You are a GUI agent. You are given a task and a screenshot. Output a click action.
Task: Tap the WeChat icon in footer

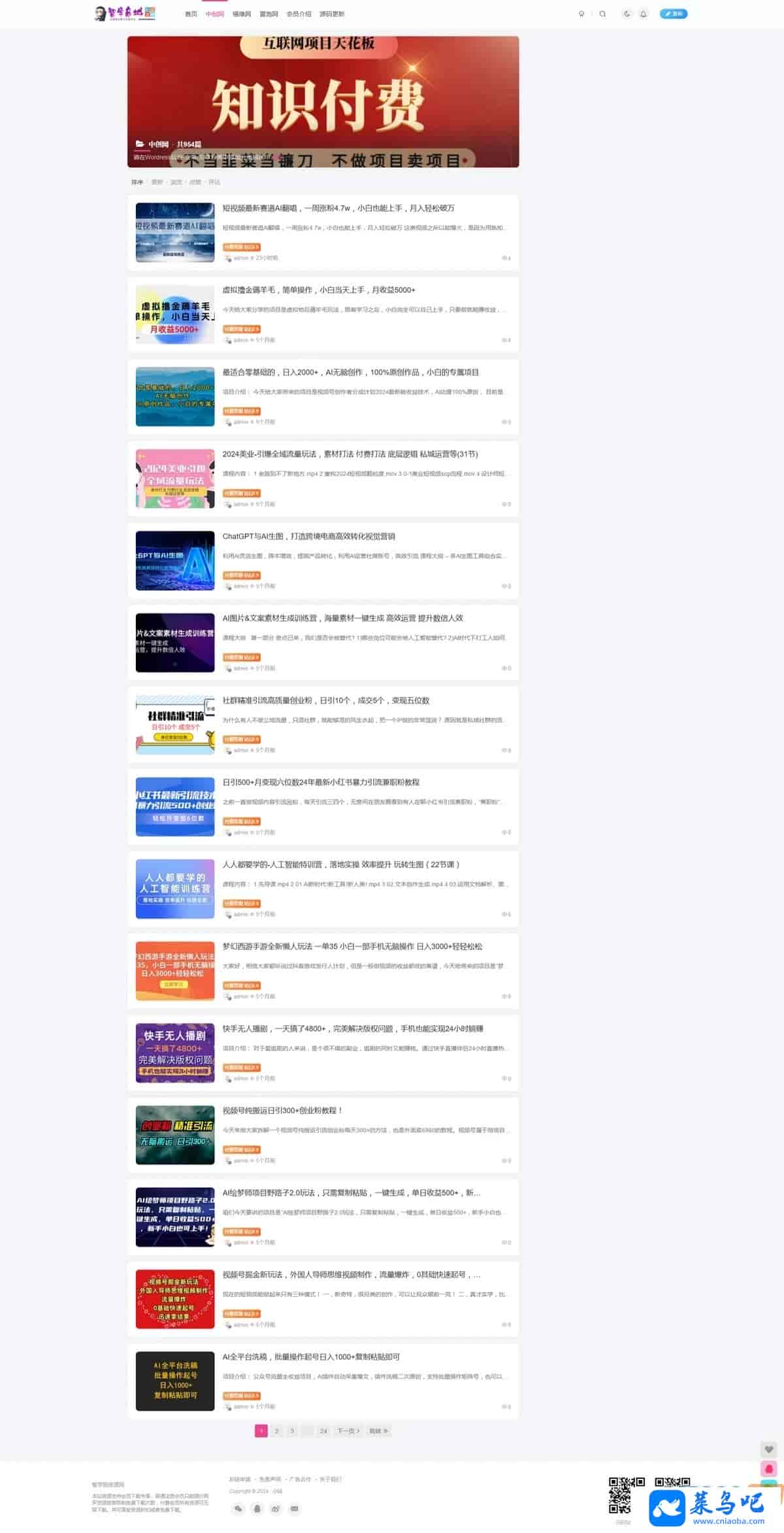[x=238, y=1509]
